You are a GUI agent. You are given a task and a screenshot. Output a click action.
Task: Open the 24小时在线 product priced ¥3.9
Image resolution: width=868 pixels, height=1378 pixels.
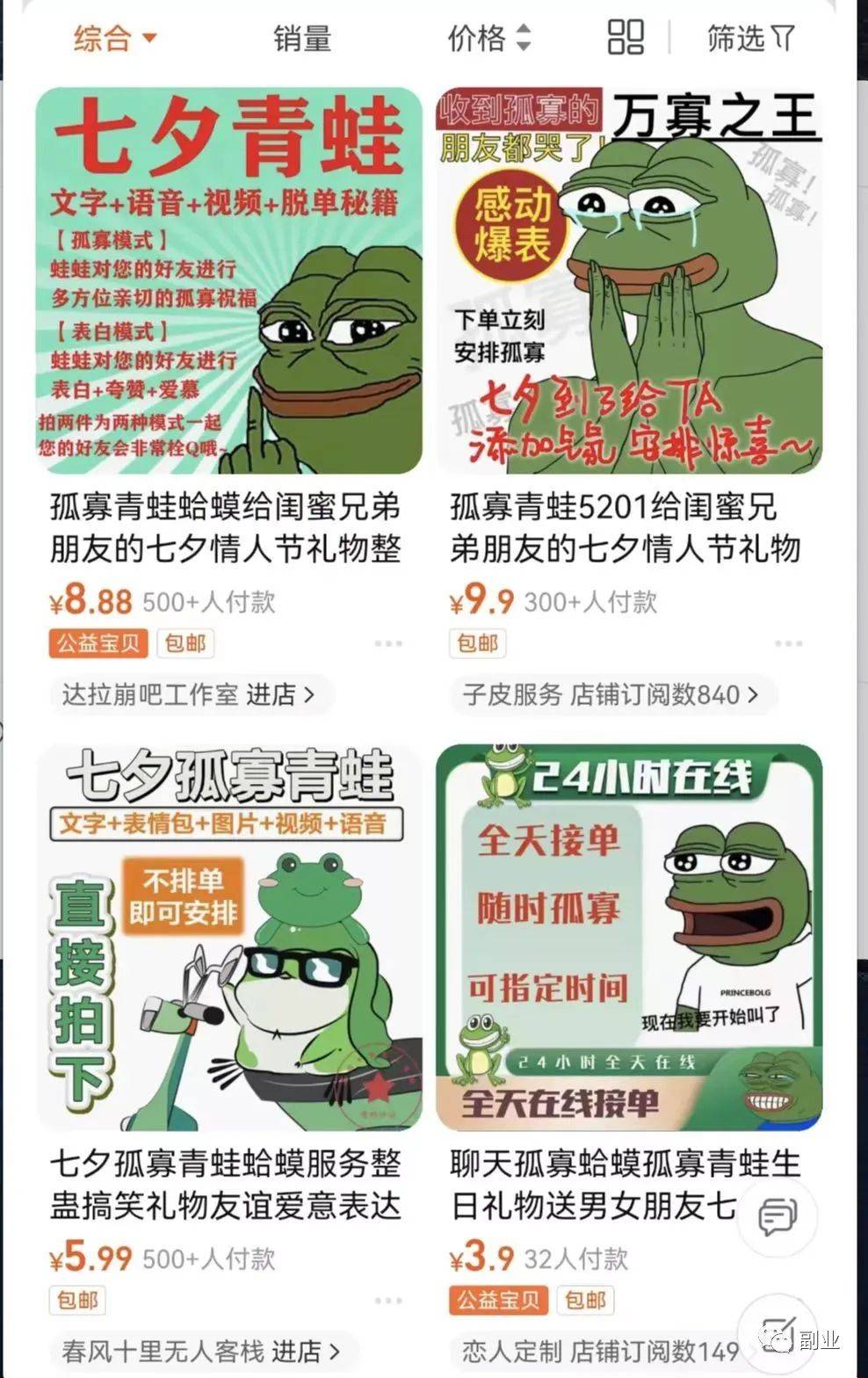(x=629, y=939)
